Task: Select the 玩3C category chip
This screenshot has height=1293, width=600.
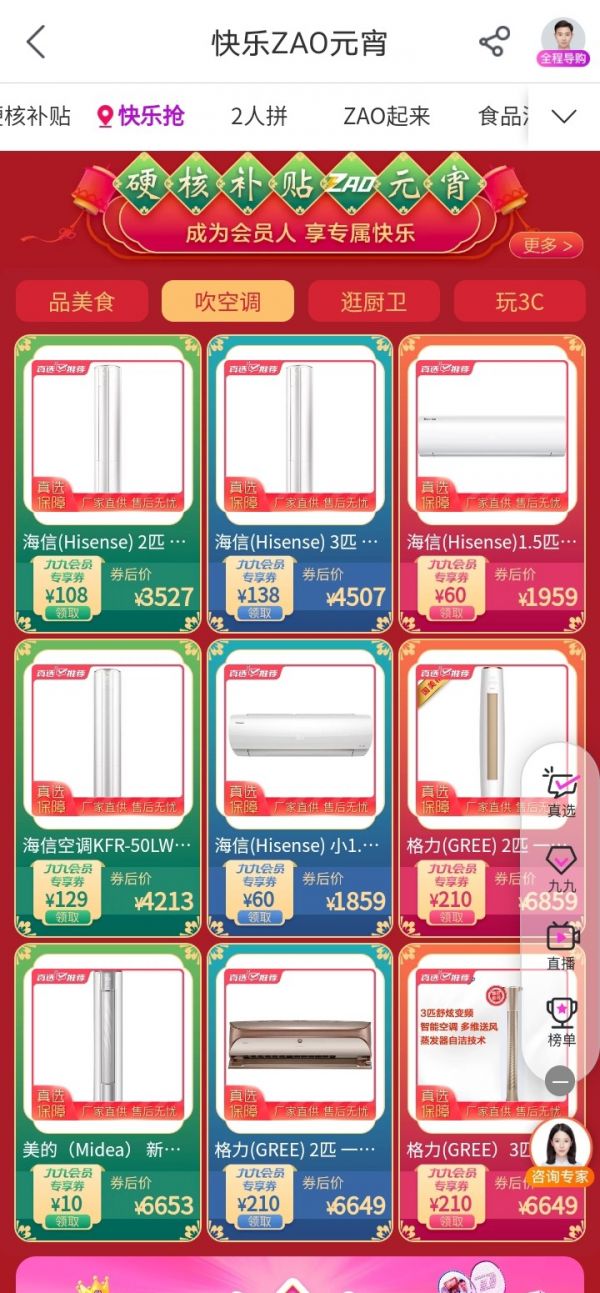Action: (519, 301)
